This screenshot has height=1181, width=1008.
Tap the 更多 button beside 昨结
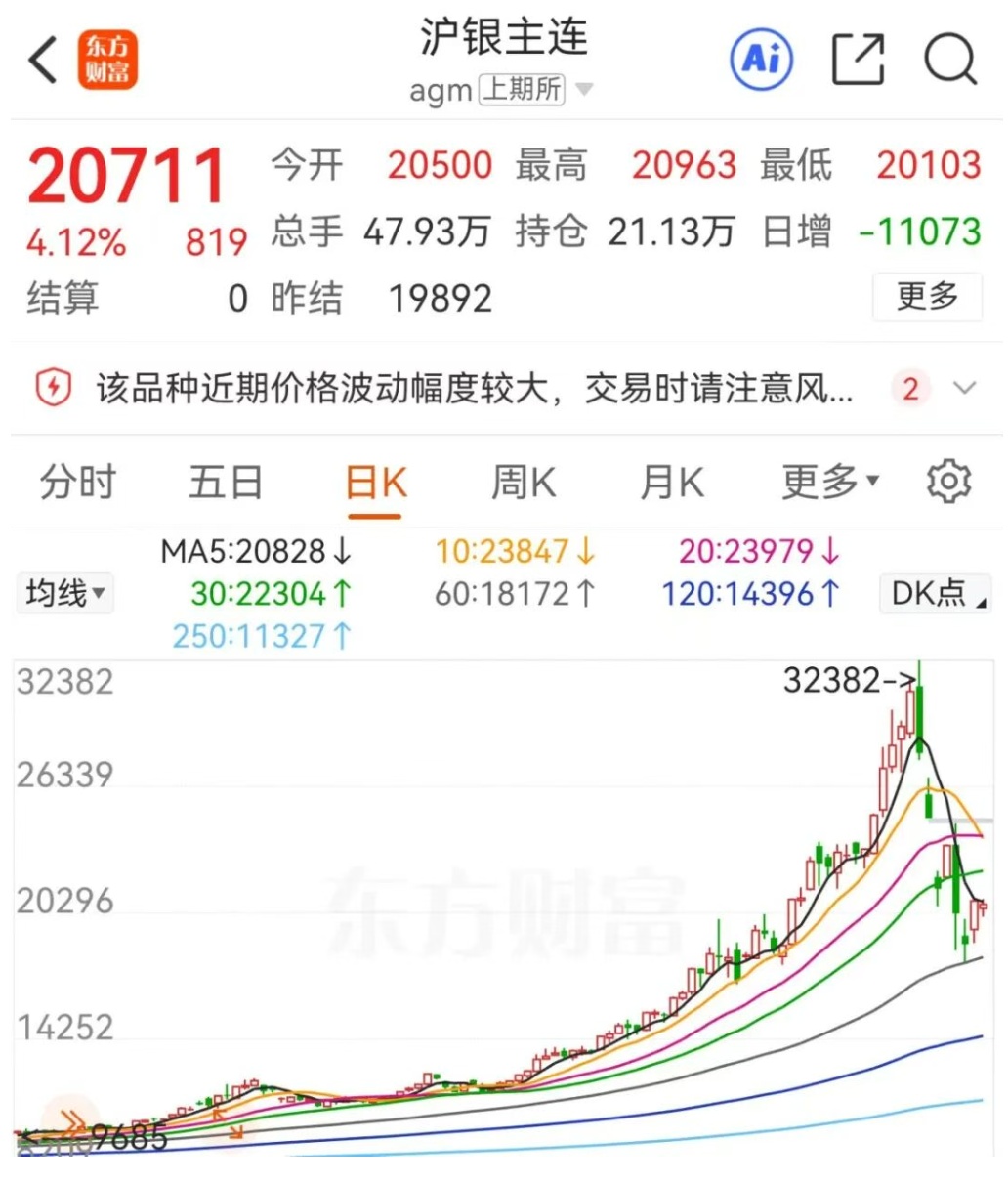pos(927,296)
